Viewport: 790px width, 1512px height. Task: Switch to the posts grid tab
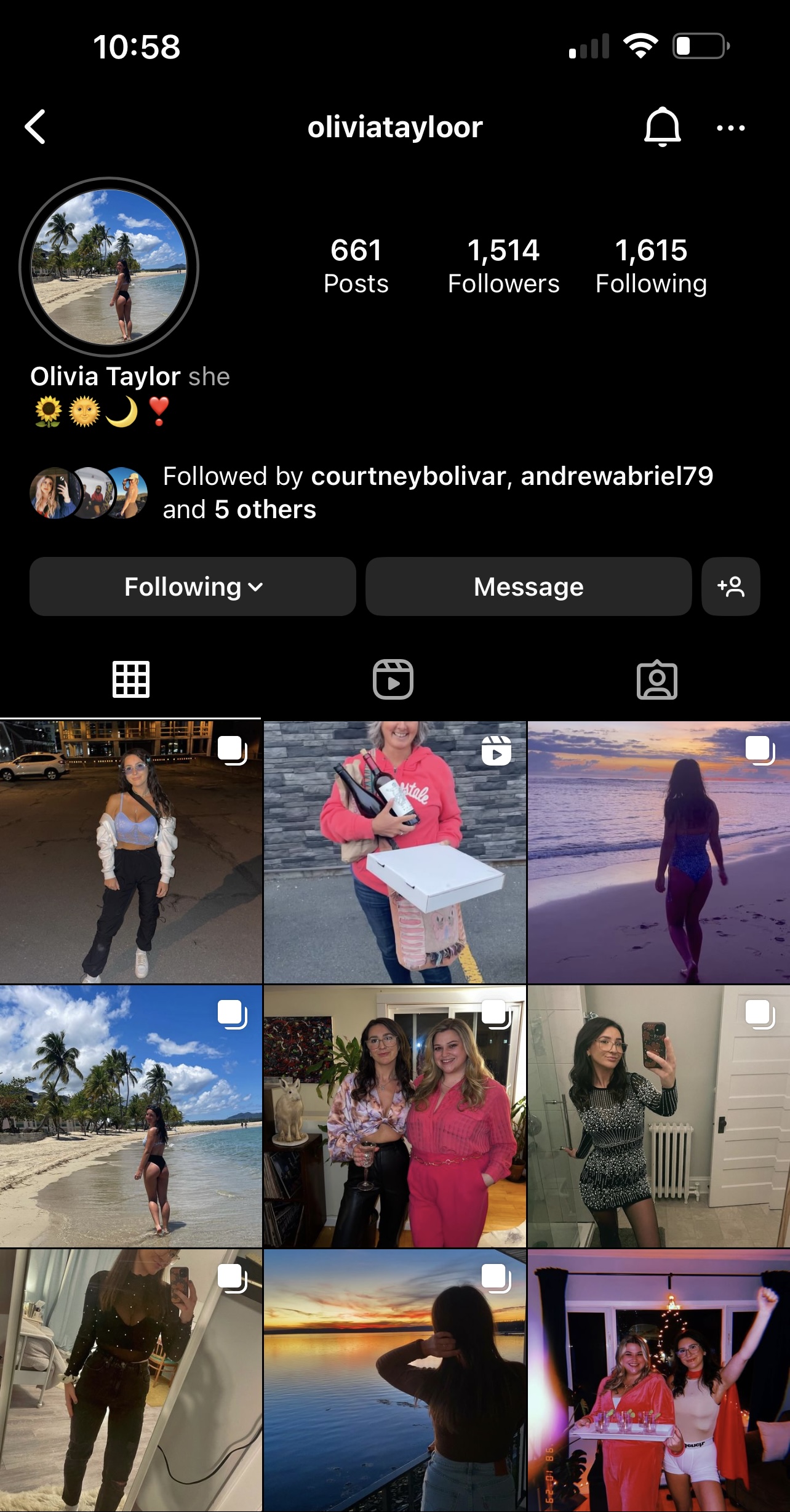click(x=130, y=680)
